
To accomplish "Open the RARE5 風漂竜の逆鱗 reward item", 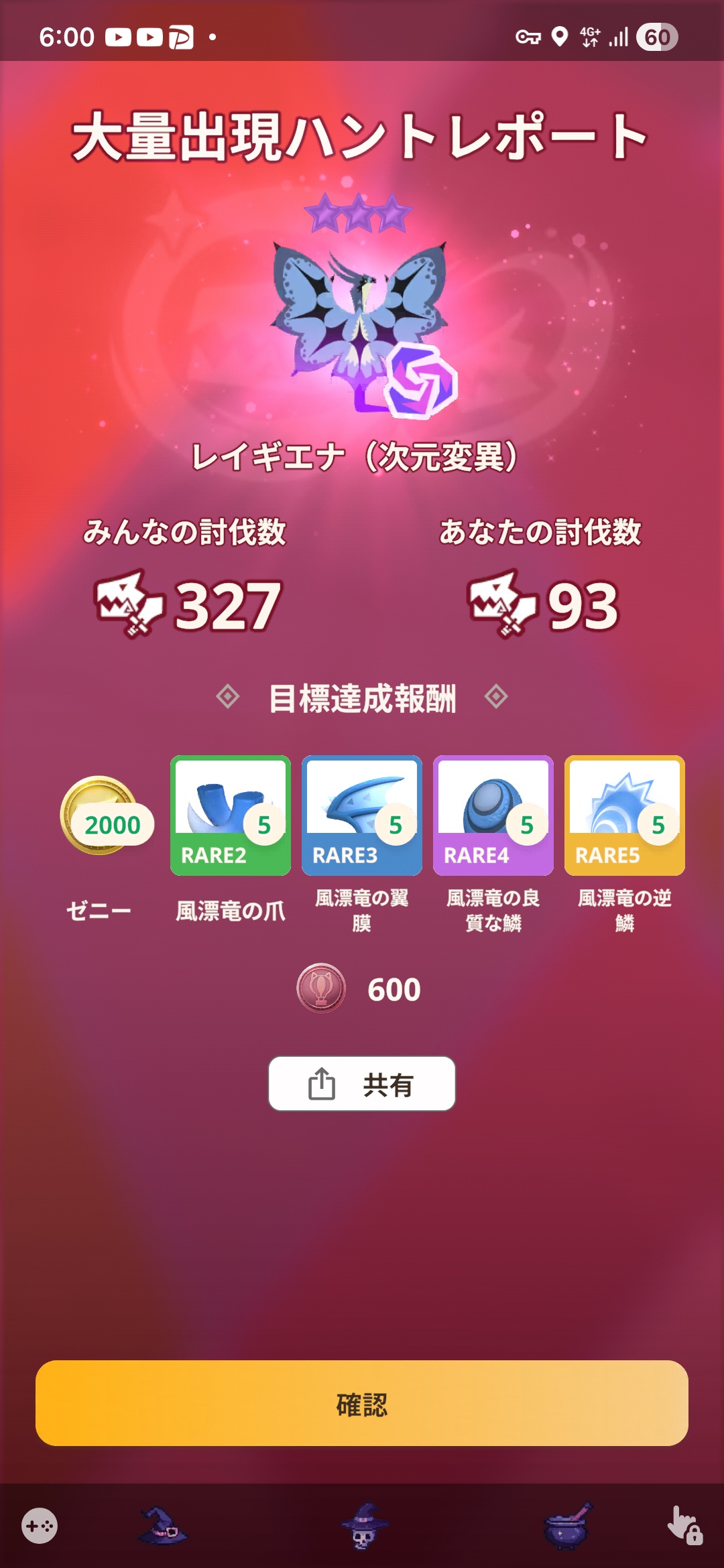I will pos(625,815).
